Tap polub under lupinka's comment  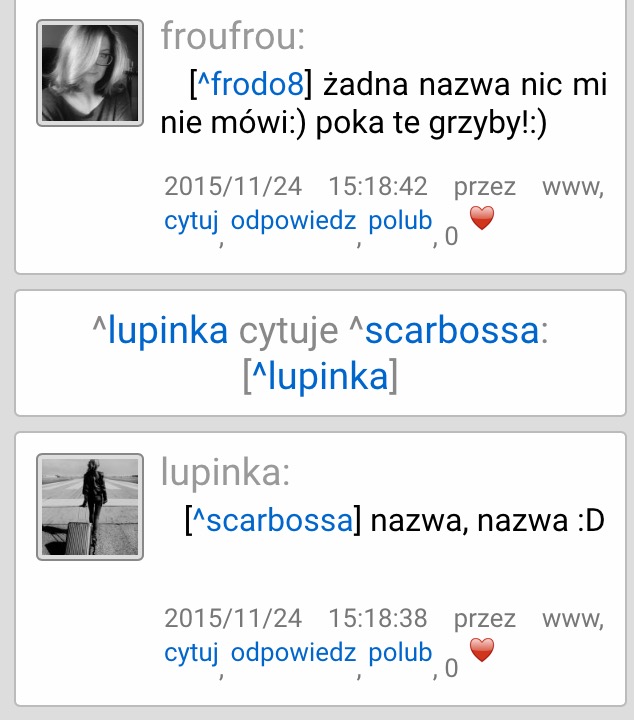(x=400, y=653)
